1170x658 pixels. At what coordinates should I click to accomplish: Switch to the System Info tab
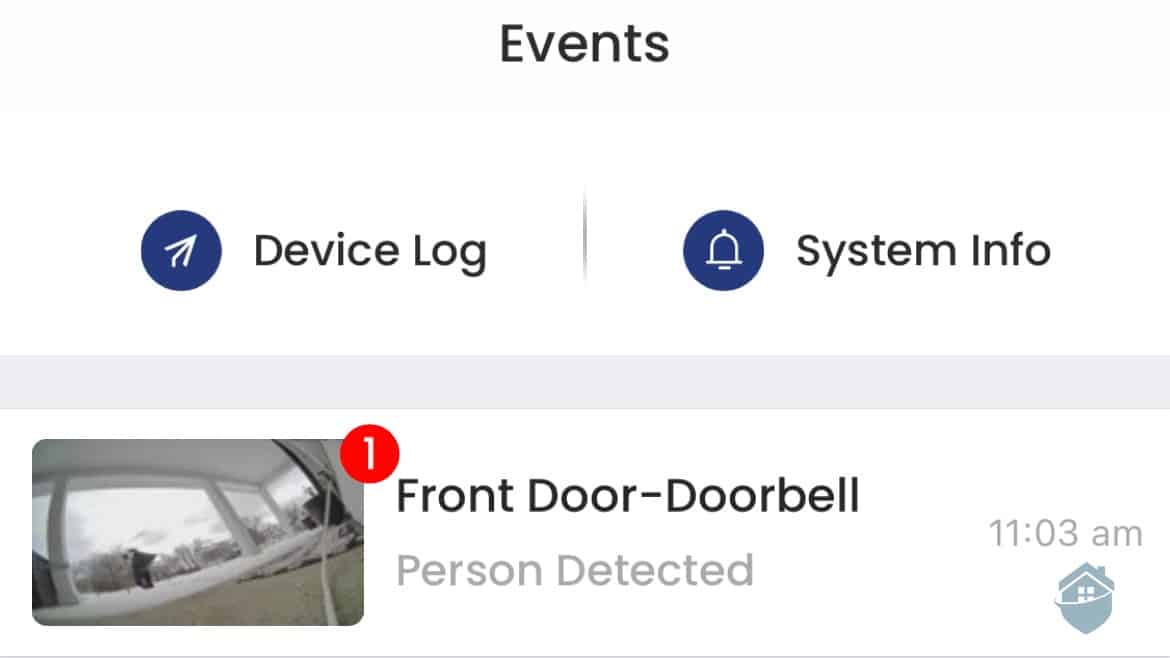coord(866,250)
